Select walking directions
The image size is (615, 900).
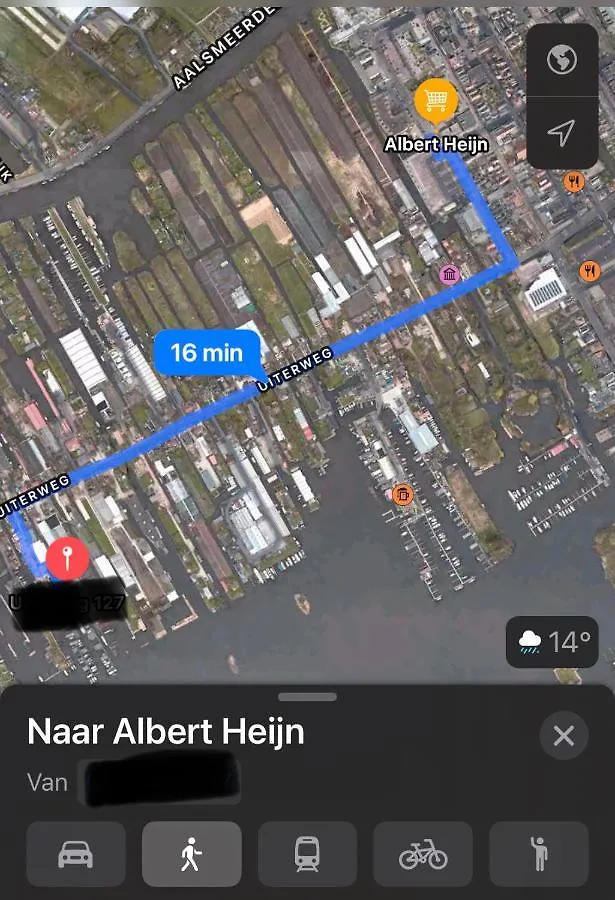pyautogui.click(x=191, y=854)
